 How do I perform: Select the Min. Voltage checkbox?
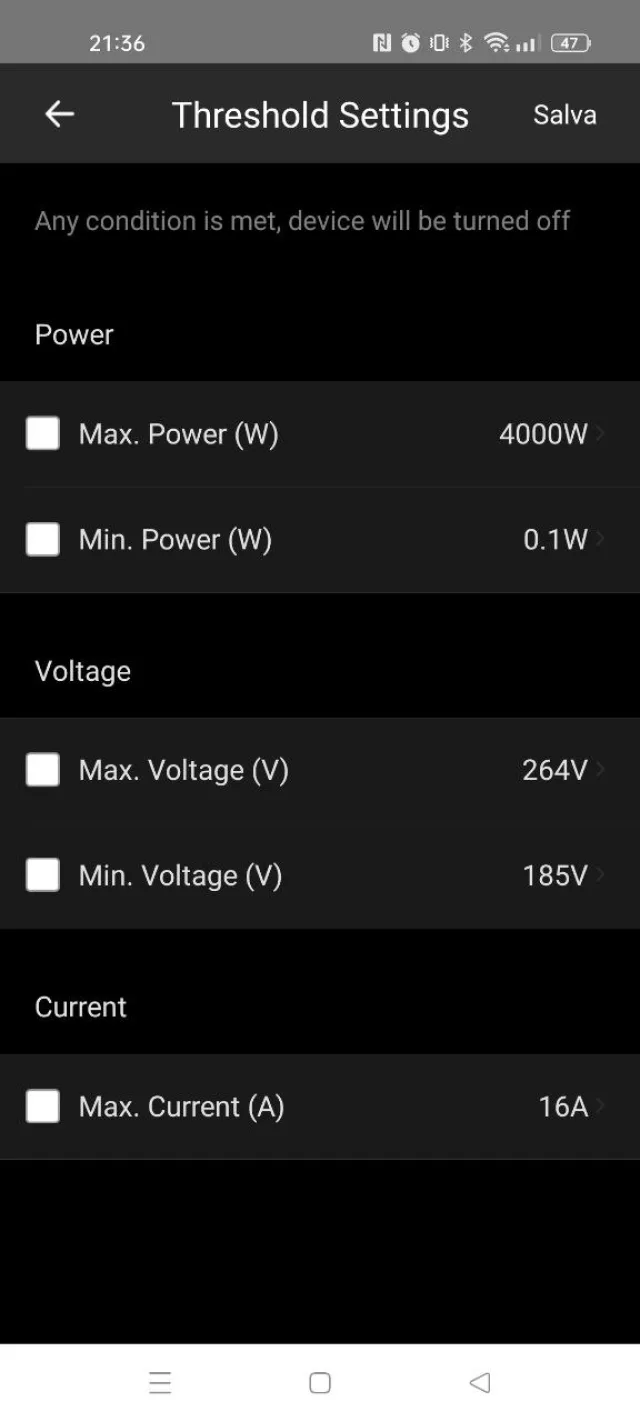tap(42, 876)
